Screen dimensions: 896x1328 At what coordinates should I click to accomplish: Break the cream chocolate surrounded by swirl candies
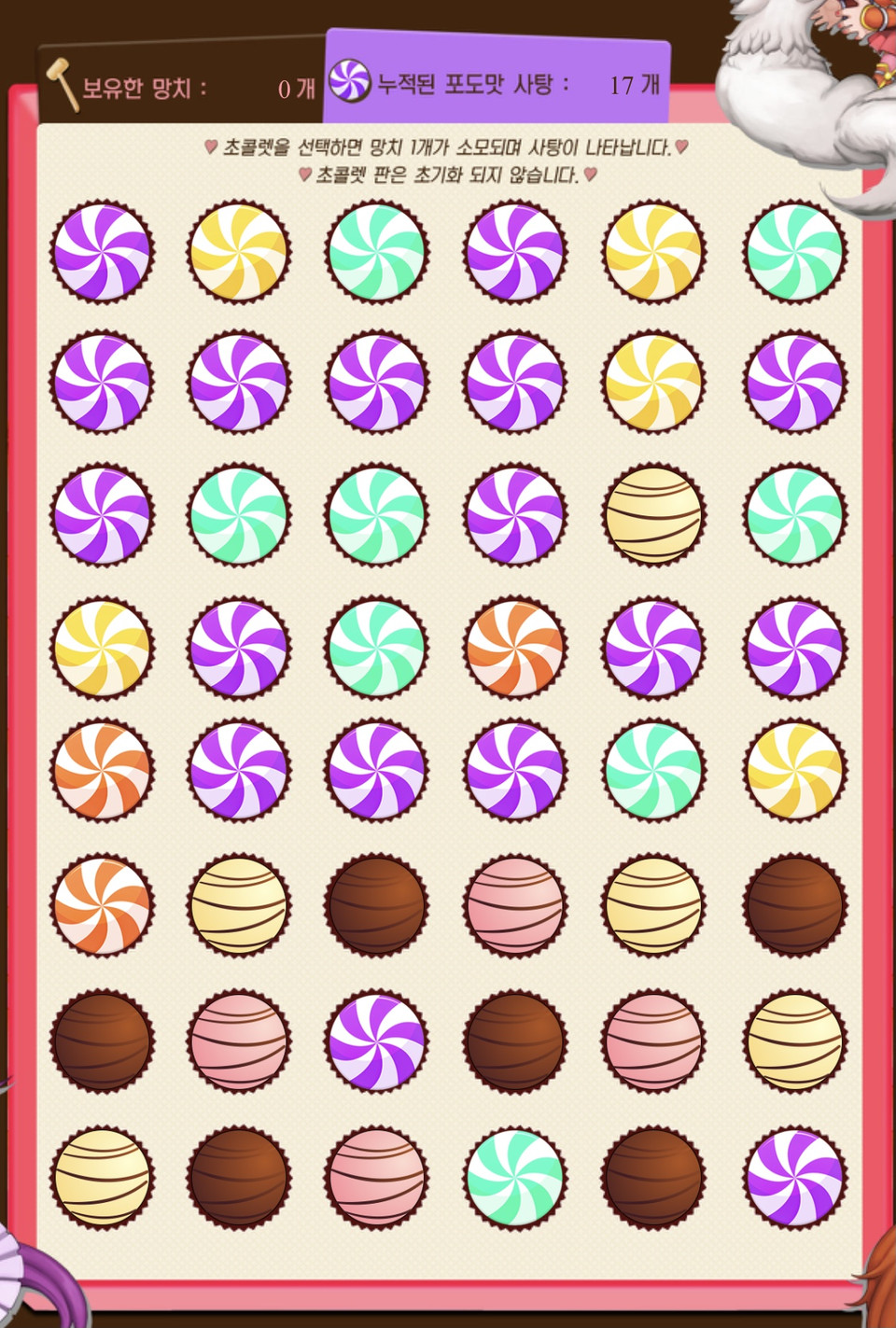[653, 515]
